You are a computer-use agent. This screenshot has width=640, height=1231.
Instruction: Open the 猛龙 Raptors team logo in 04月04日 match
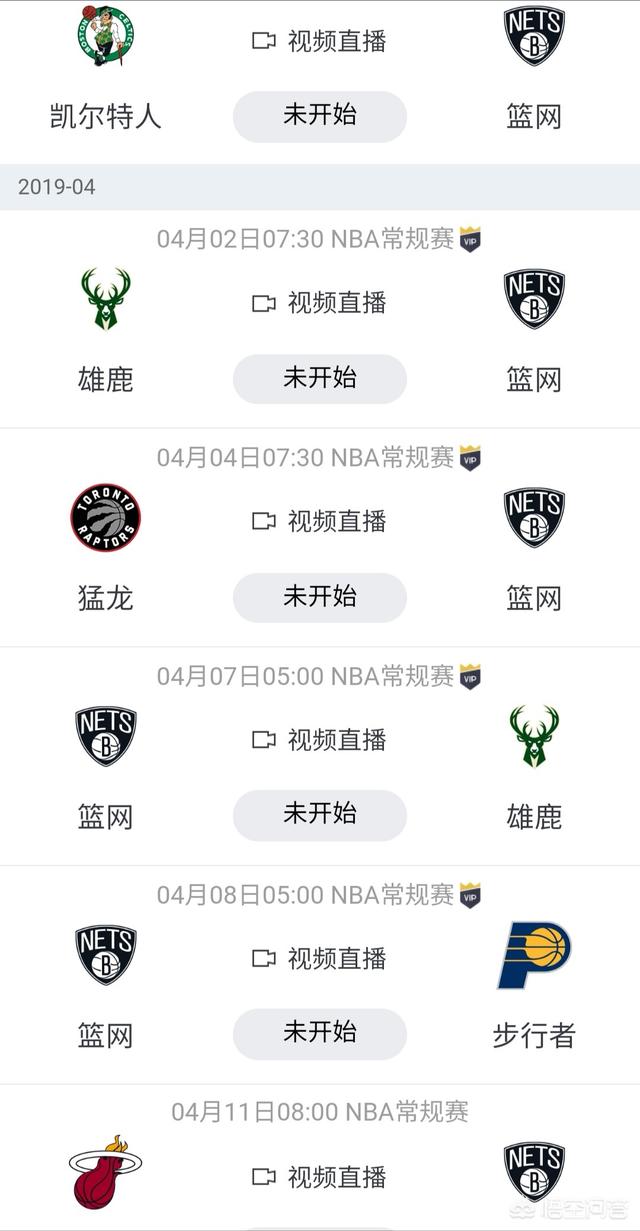[105, 518]
